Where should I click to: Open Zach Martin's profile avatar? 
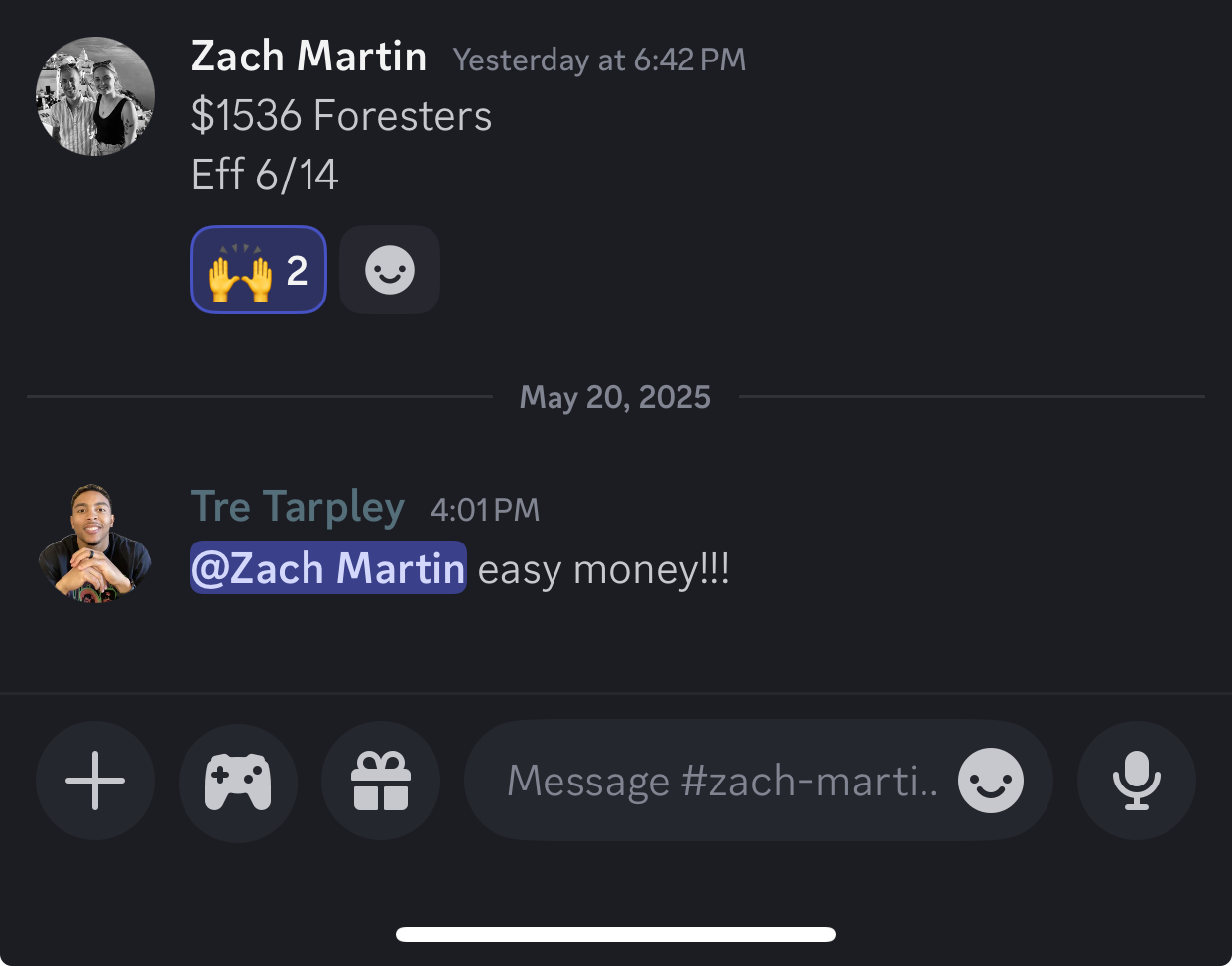click(x=95, y=96)
